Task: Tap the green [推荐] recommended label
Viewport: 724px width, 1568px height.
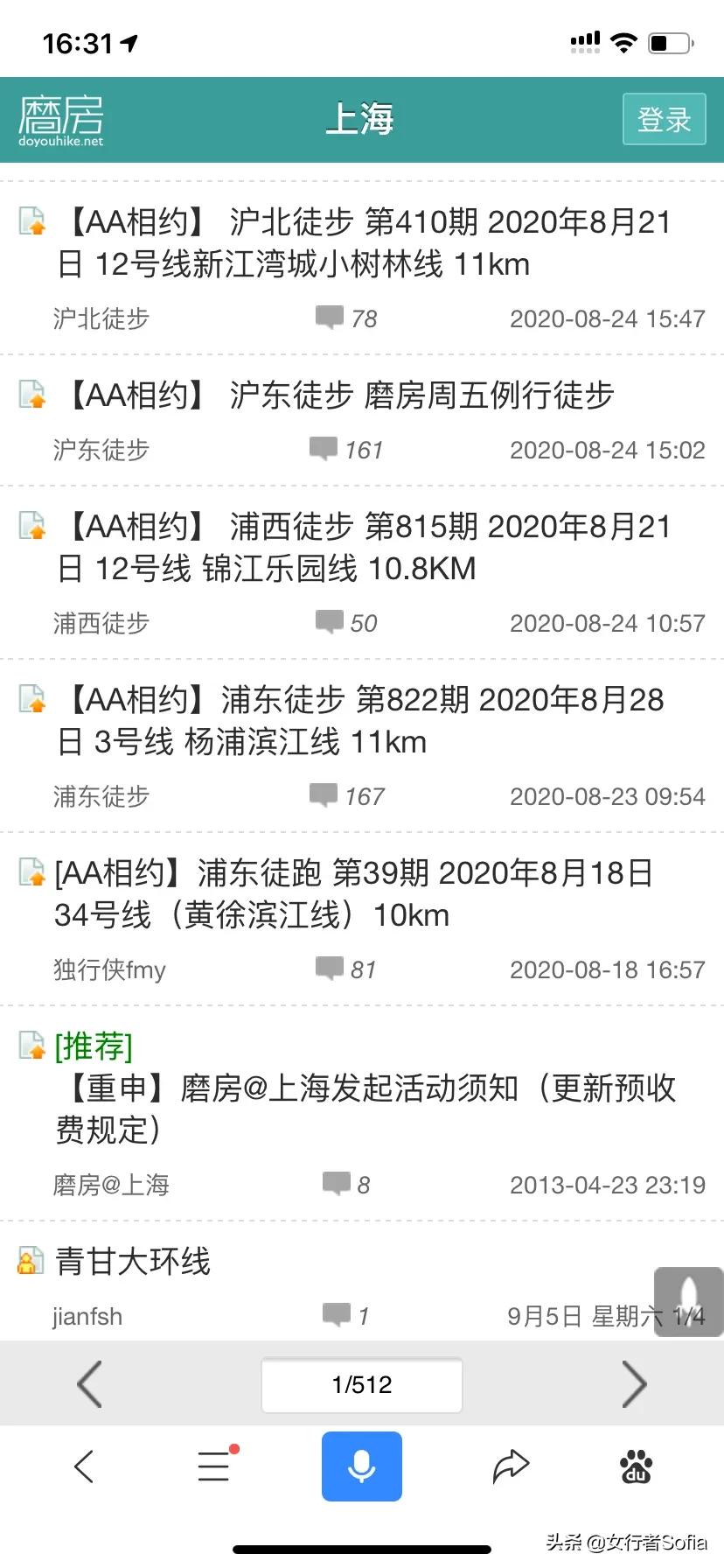Action: click(93, 1046)
